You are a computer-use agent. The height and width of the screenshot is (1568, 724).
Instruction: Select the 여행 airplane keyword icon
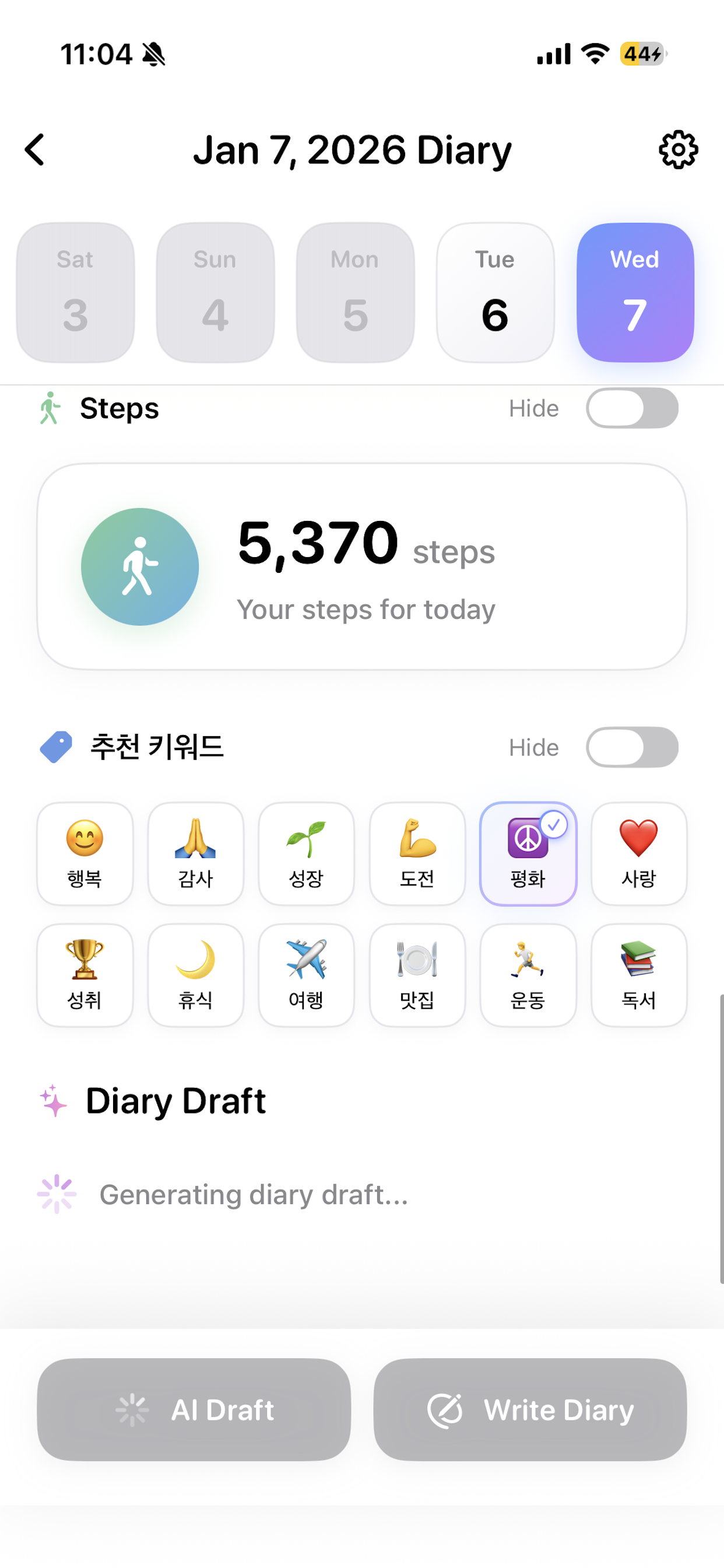[306, 975]
